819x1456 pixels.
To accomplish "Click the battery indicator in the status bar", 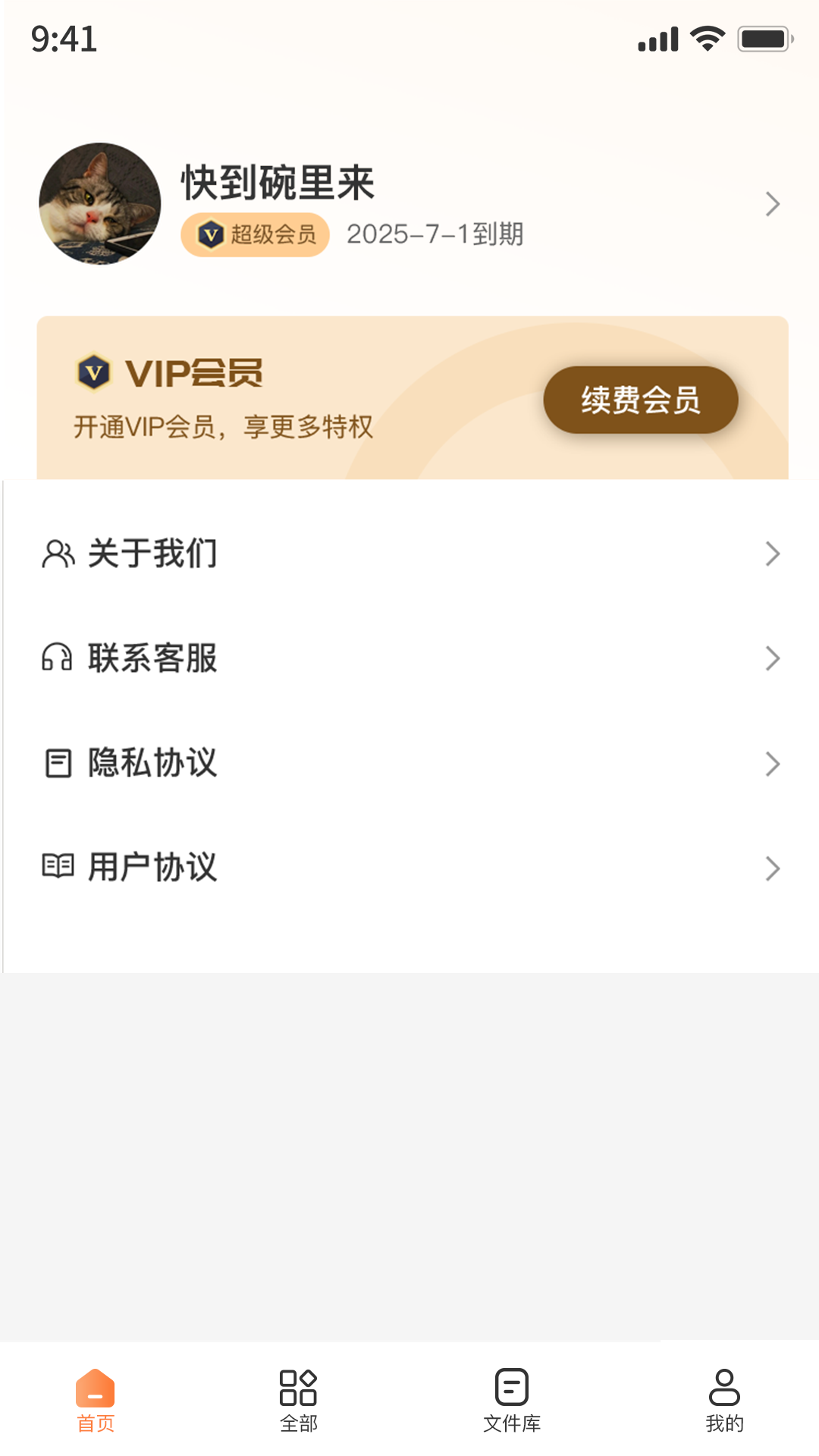I will (761, 39).
